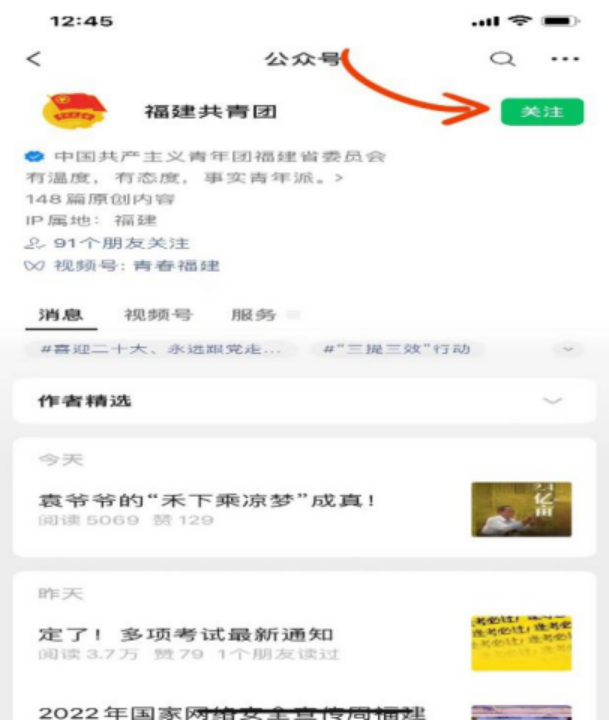
Task: Switch to the 视频号 tab
Action: (x=158, y=314)
